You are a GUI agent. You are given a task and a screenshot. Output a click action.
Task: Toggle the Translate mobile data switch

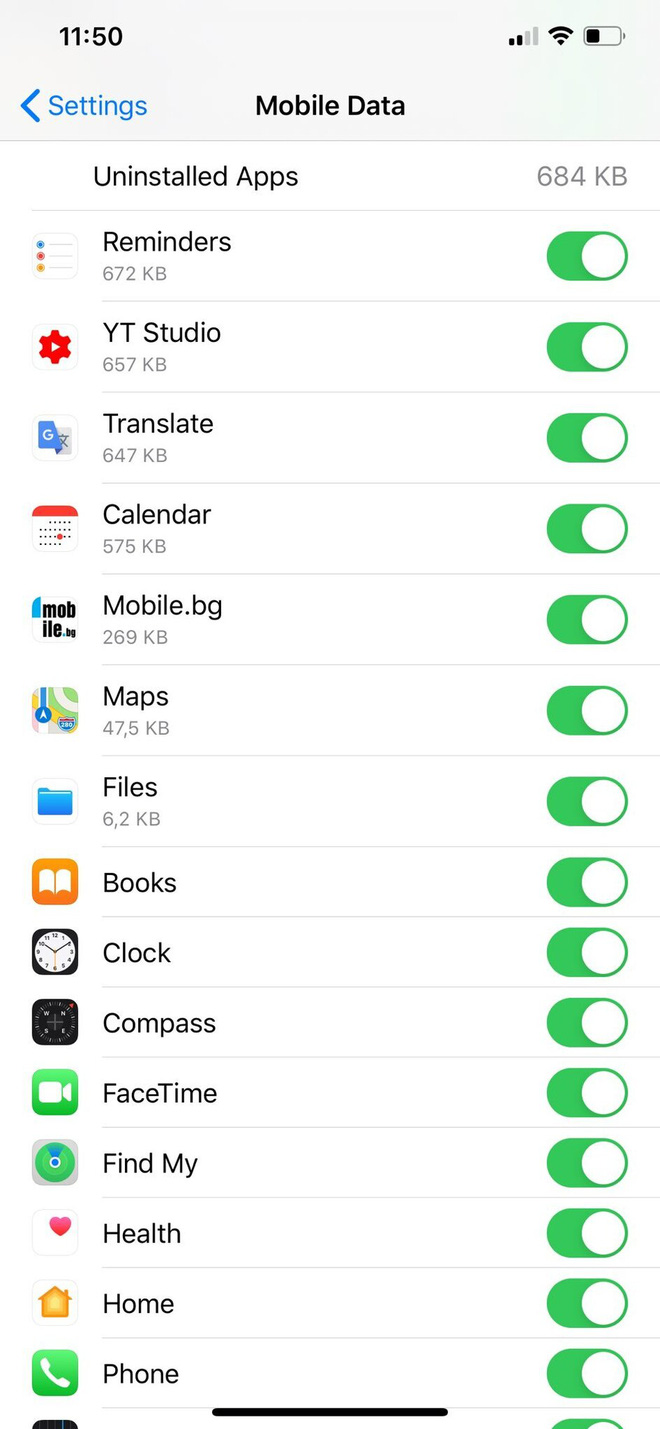pos(586,438)
